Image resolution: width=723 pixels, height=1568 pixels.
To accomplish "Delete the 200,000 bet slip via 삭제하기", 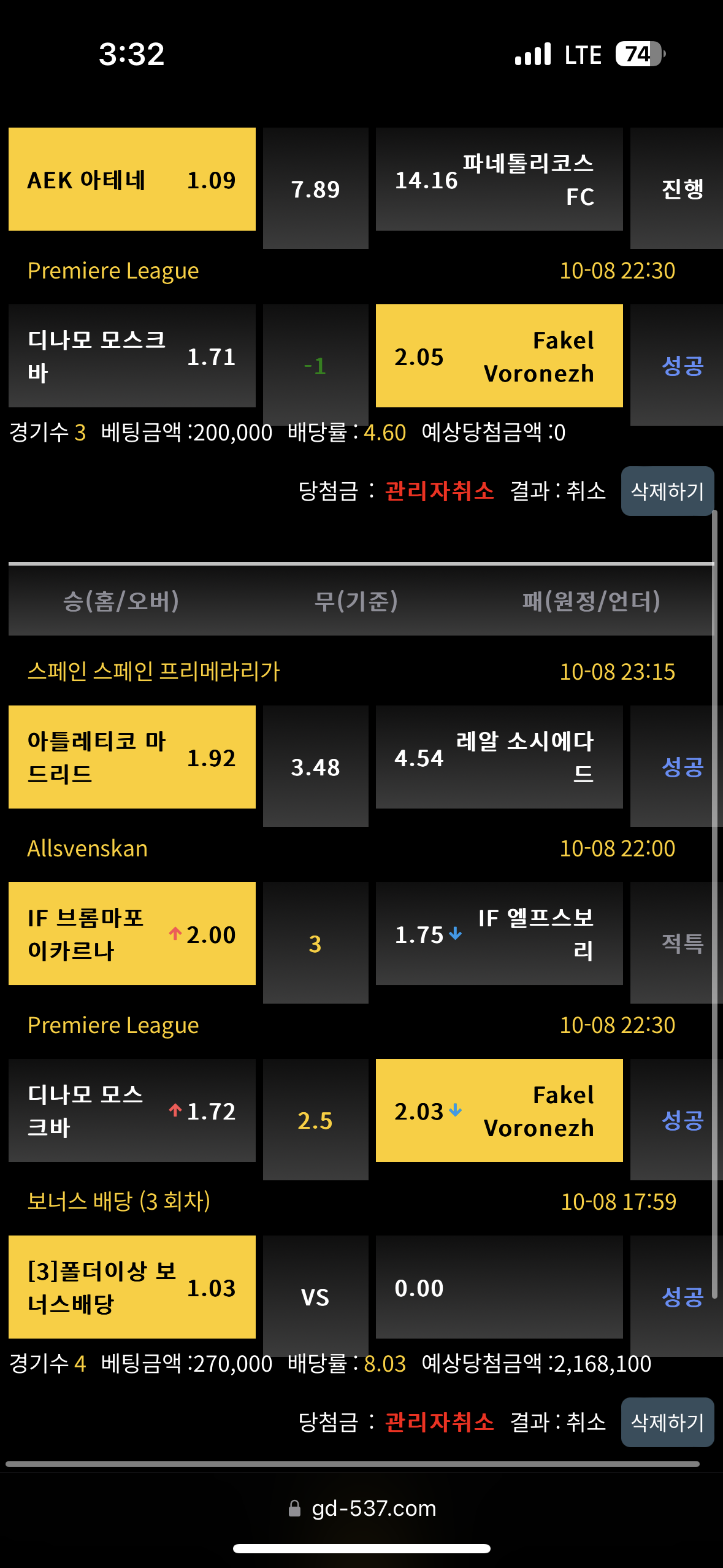I will (667, 491).
